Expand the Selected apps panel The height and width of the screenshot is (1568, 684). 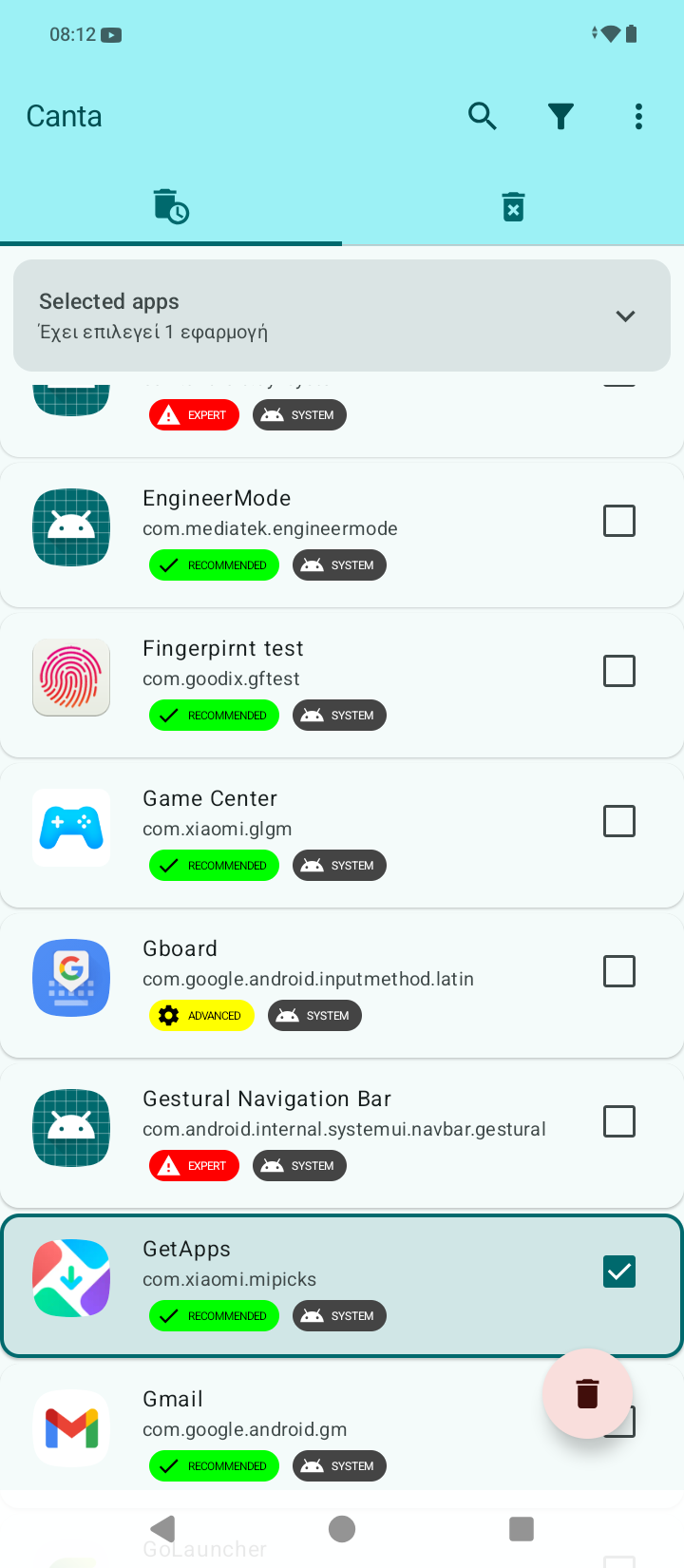[624, 316]
